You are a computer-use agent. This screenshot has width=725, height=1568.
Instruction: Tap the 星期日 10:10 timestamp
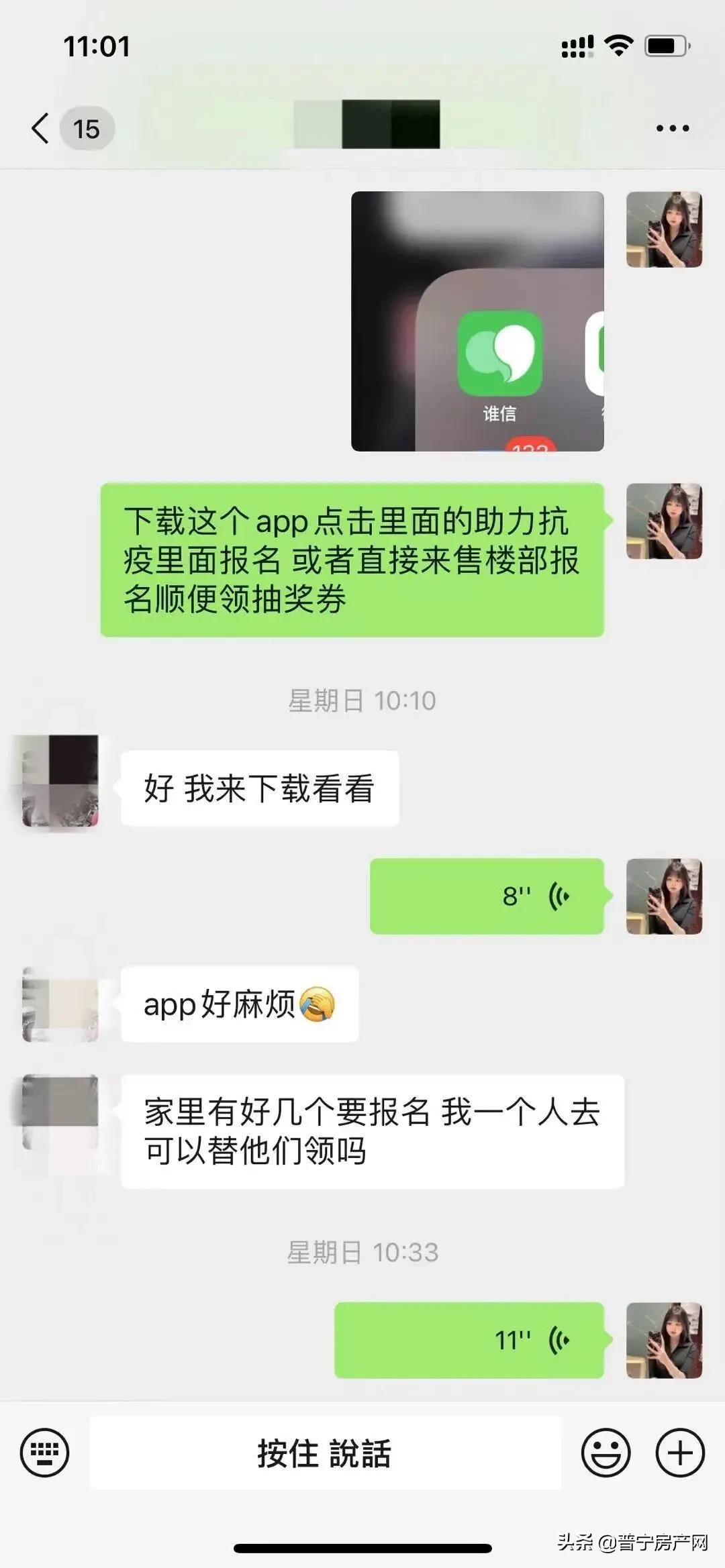[x=361, y=700]
